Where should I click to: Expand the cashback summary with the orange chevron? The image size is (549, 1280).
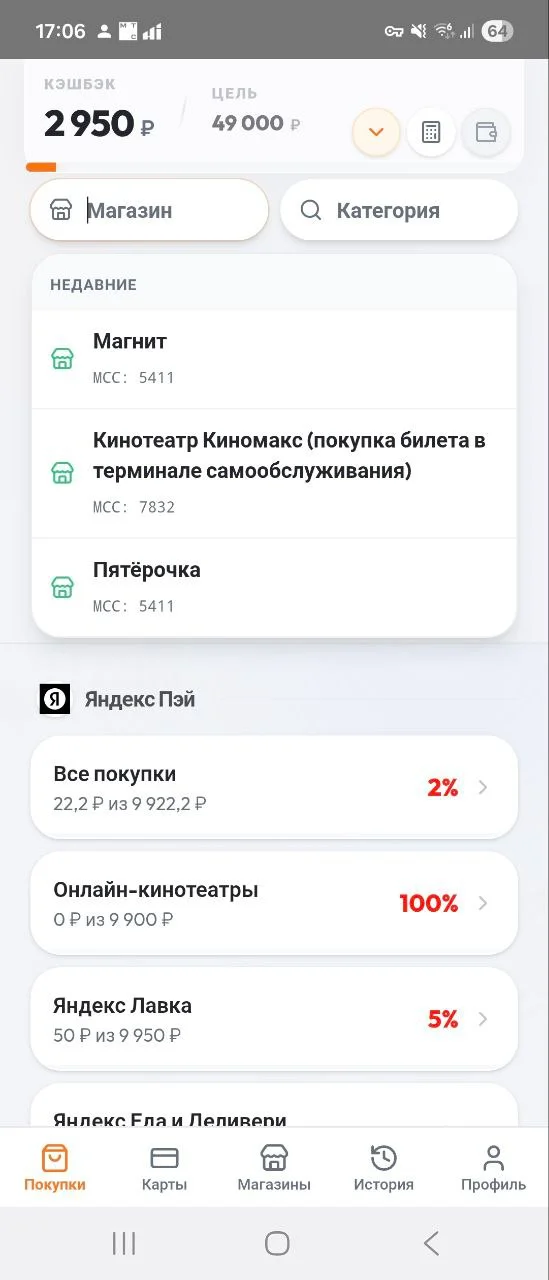click(x=377, y=132)
